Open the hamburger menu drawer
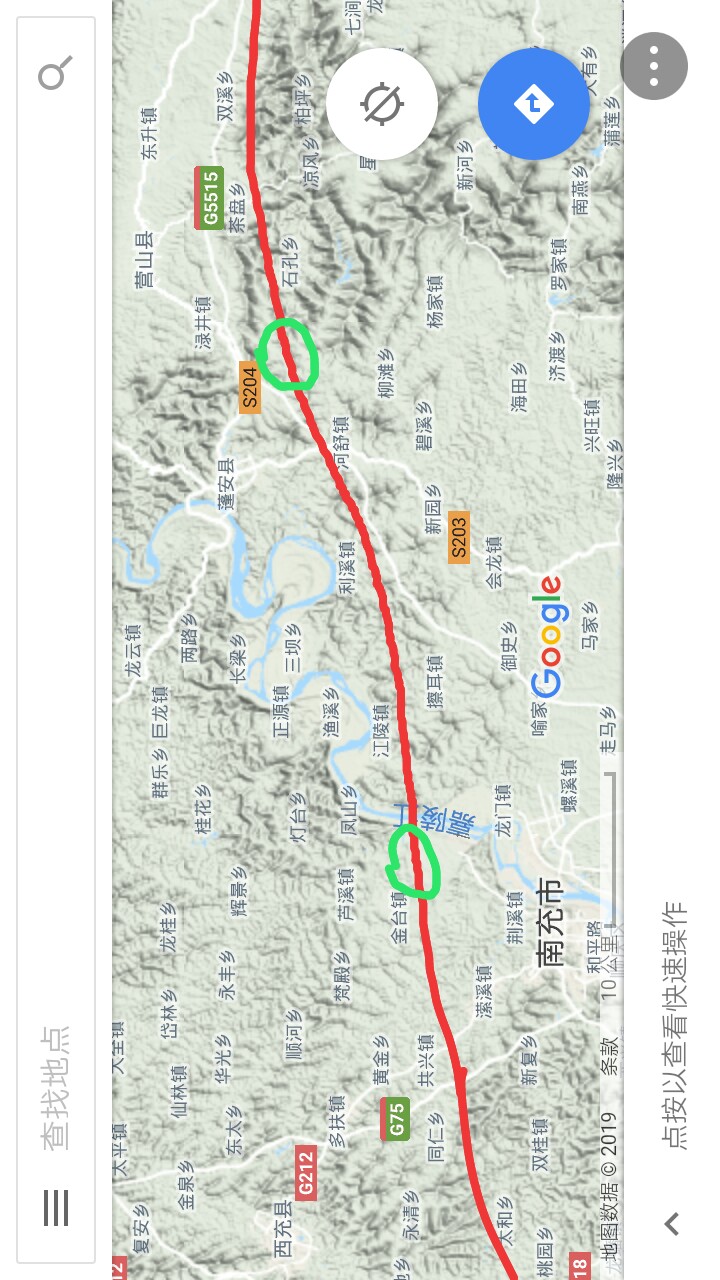 pos(56,1208)
